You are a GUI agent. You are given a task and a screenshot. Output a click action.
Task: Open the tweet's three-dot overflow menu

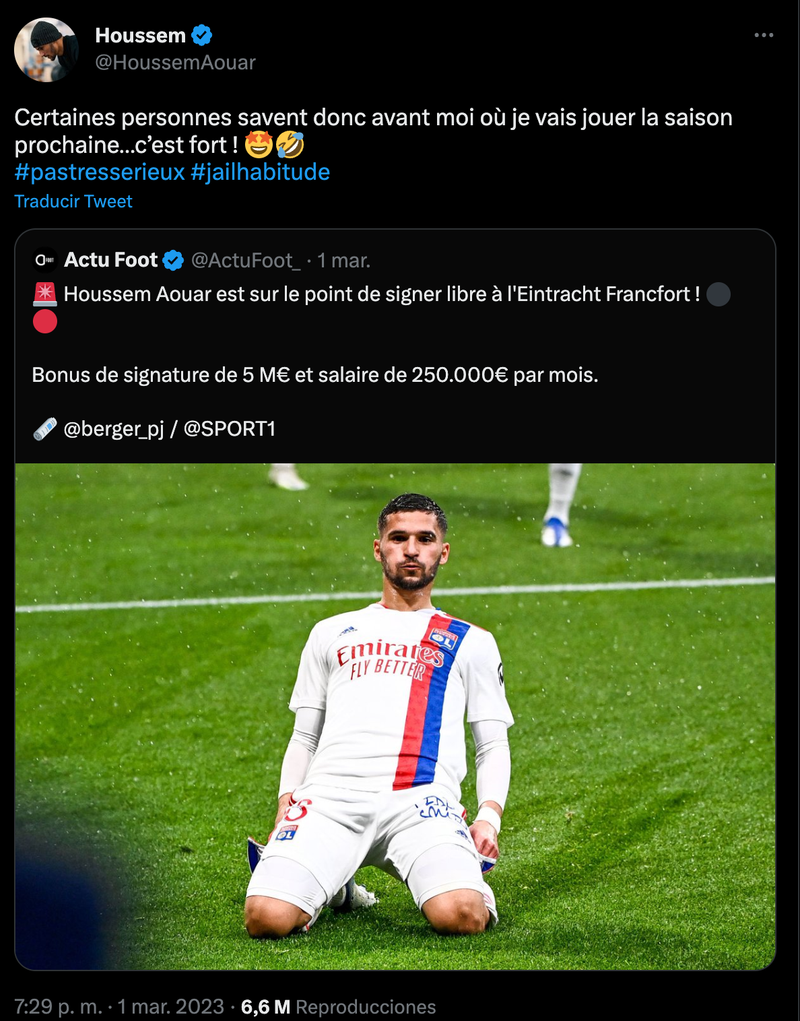(764, 35)
